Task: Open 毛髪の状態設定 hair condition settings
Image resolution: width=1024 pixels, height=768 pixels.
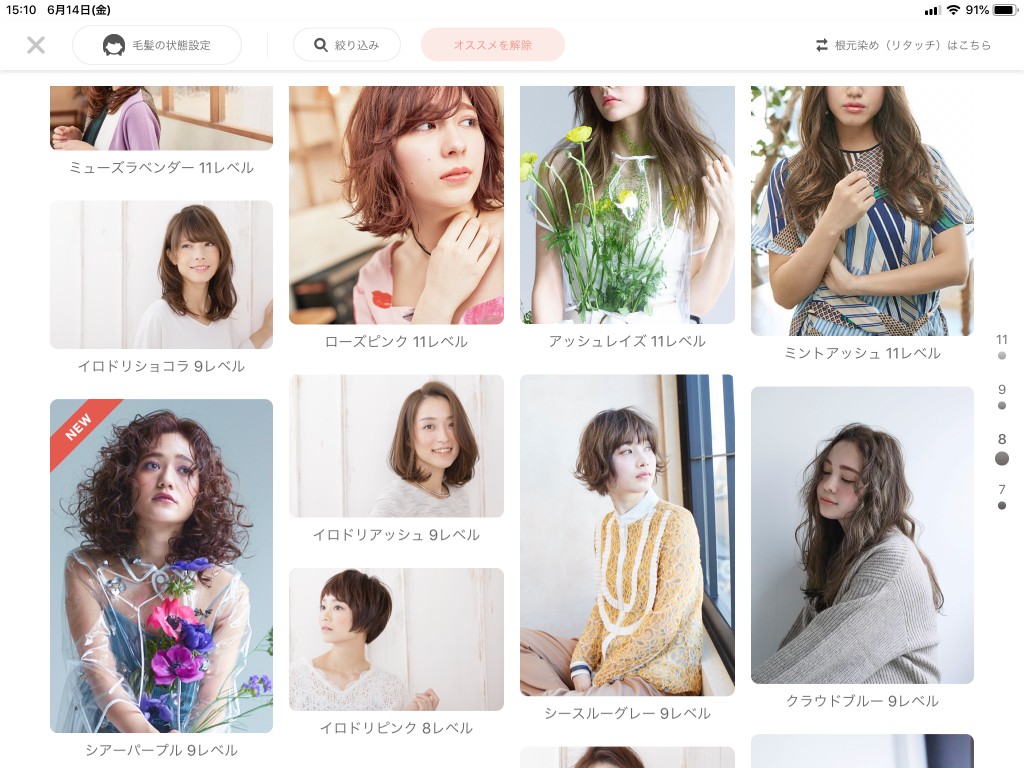Action: click(x=157, y=45)
